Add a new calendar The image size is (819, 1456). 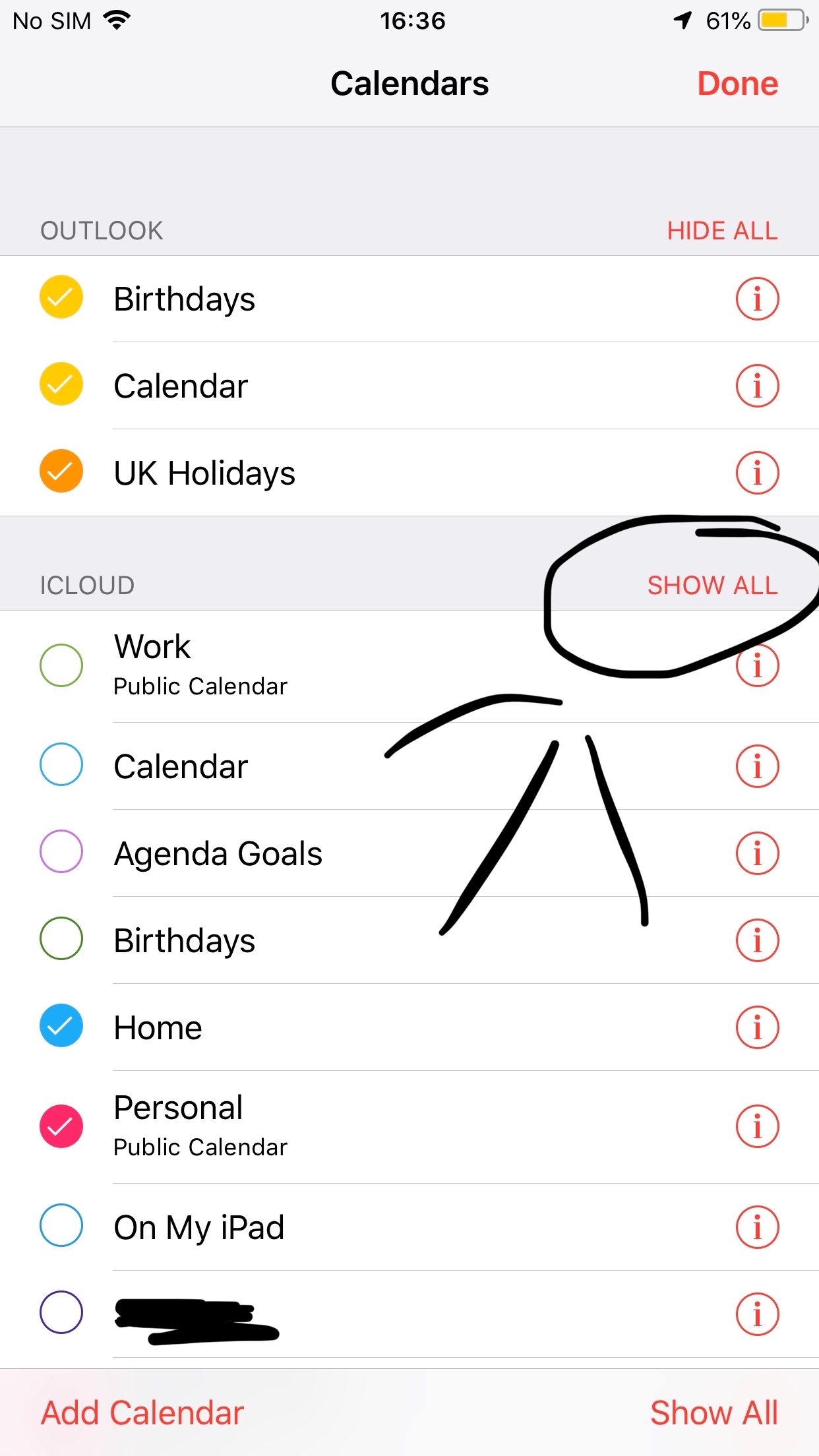tap(142, 1413)
